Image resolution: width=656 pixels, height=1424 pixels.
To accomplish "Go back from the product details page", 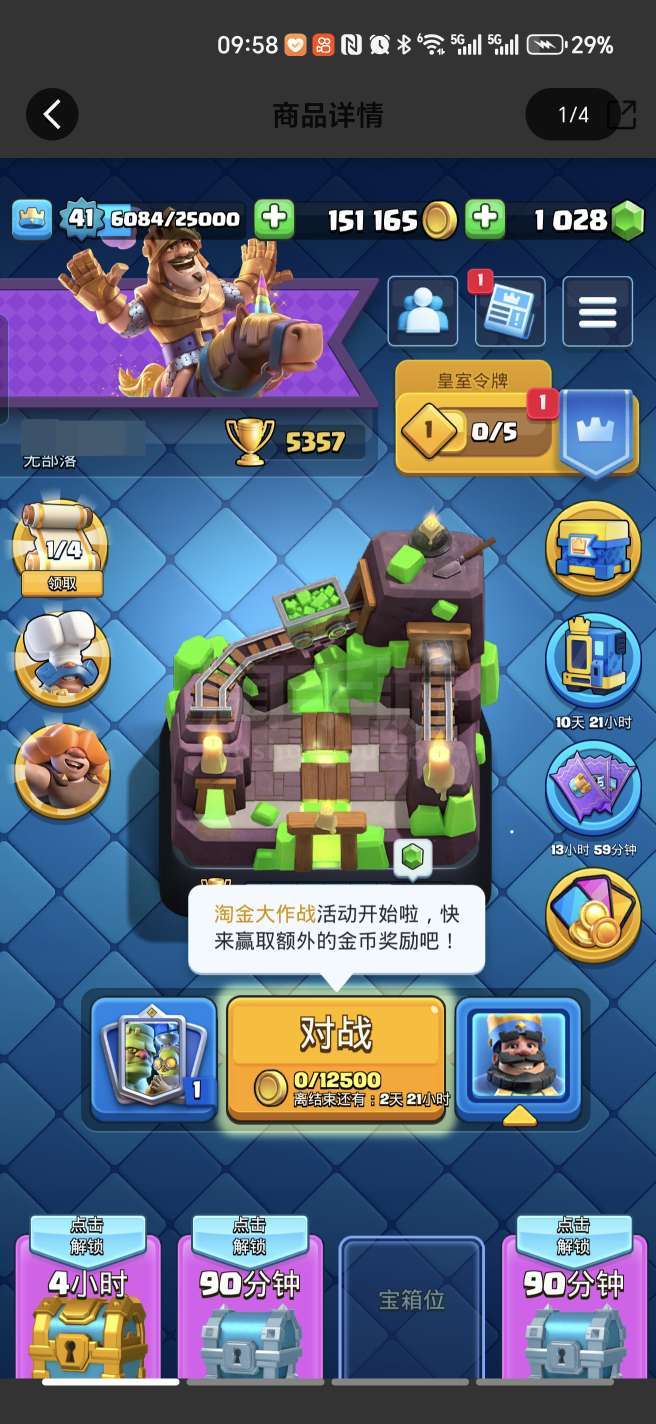I will pos(52,115).
